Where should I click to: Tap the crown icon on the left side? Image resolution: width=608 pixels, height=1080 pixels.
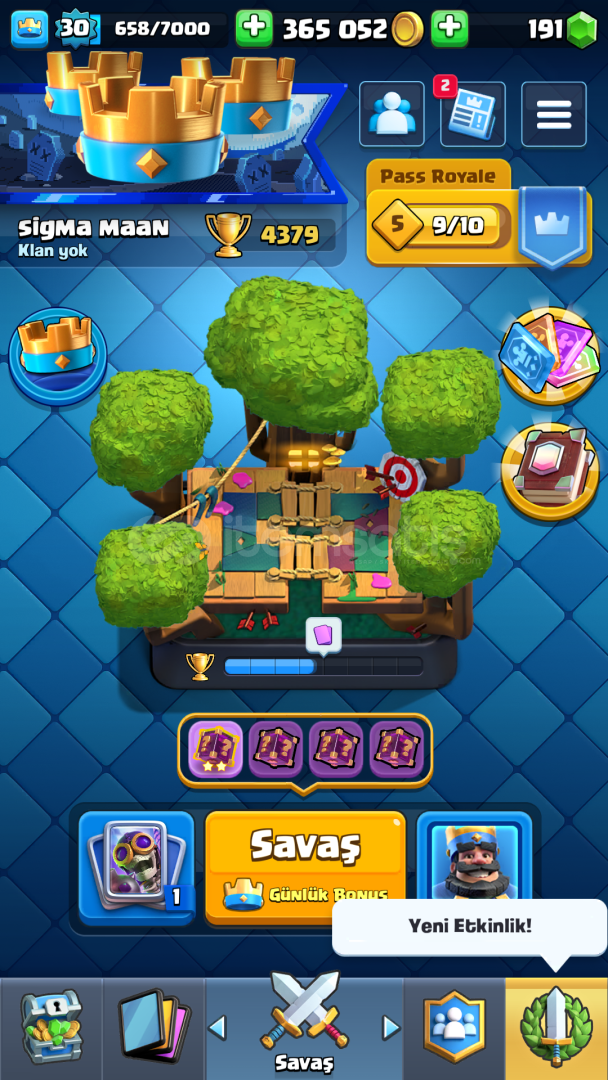[58, 357]
